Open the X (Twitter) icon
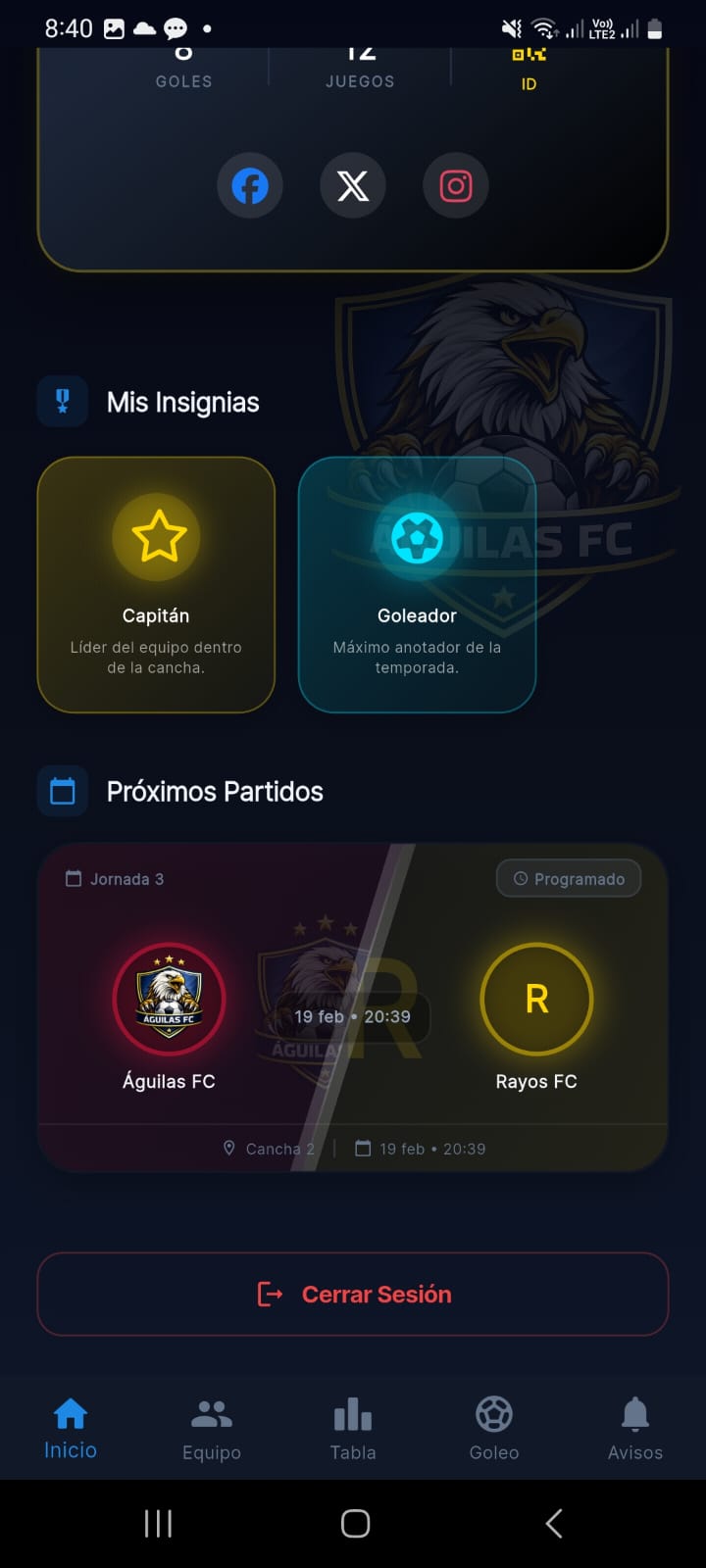 pos(352,185)
